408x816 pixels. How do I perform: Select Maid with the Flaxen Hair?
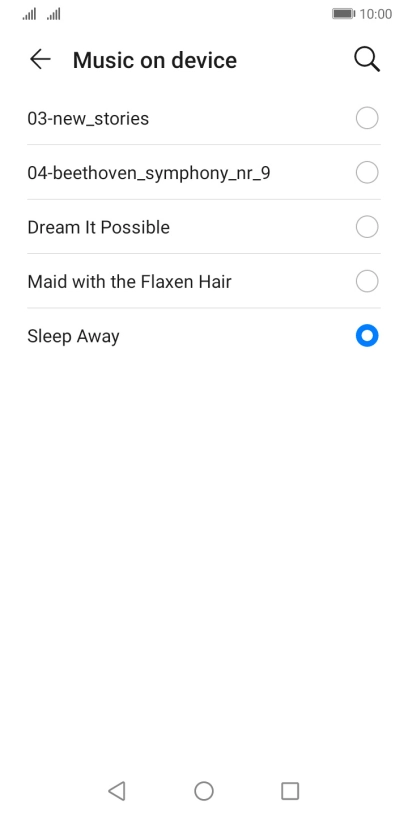coord(204,282)
